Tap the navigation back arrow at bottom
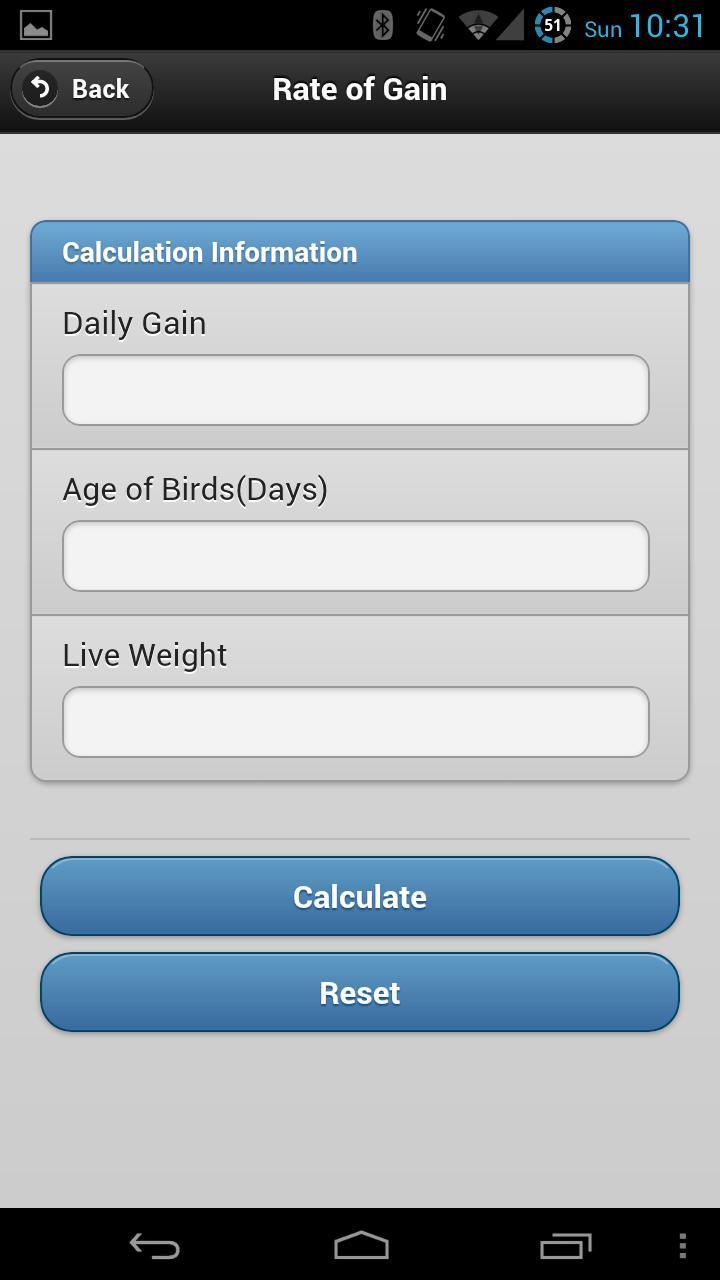 (150, 1246)
